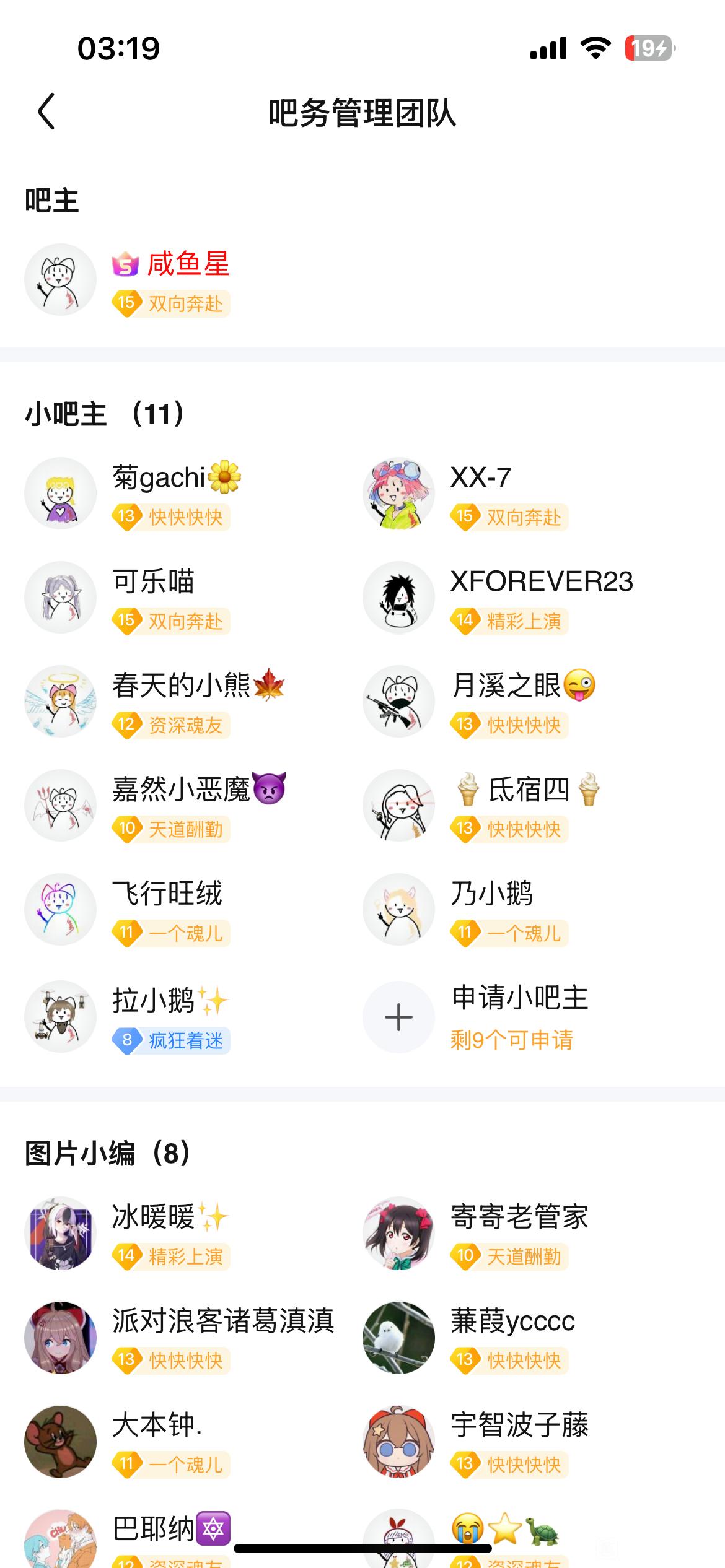
Task: Tap 蒹葭ycccc in 图片小编 list
Action: tap(398, 1337)
